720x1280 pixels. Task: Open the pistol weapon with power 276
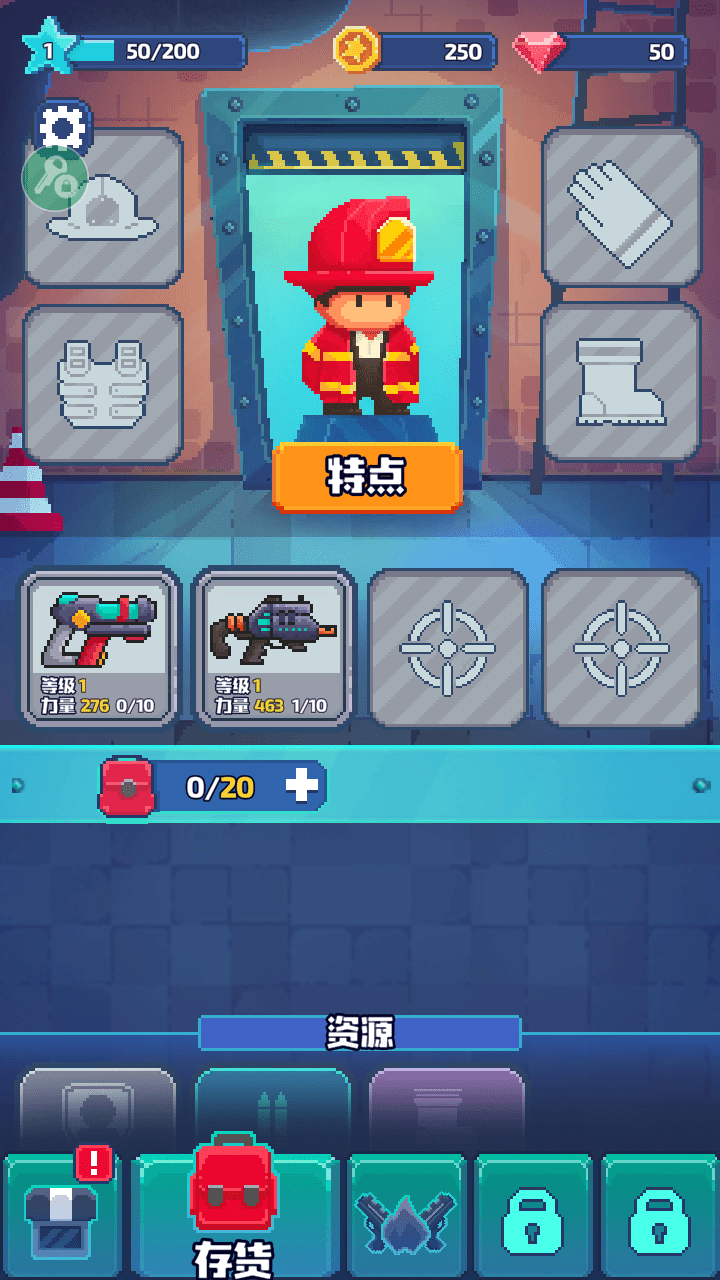(100, 648)
